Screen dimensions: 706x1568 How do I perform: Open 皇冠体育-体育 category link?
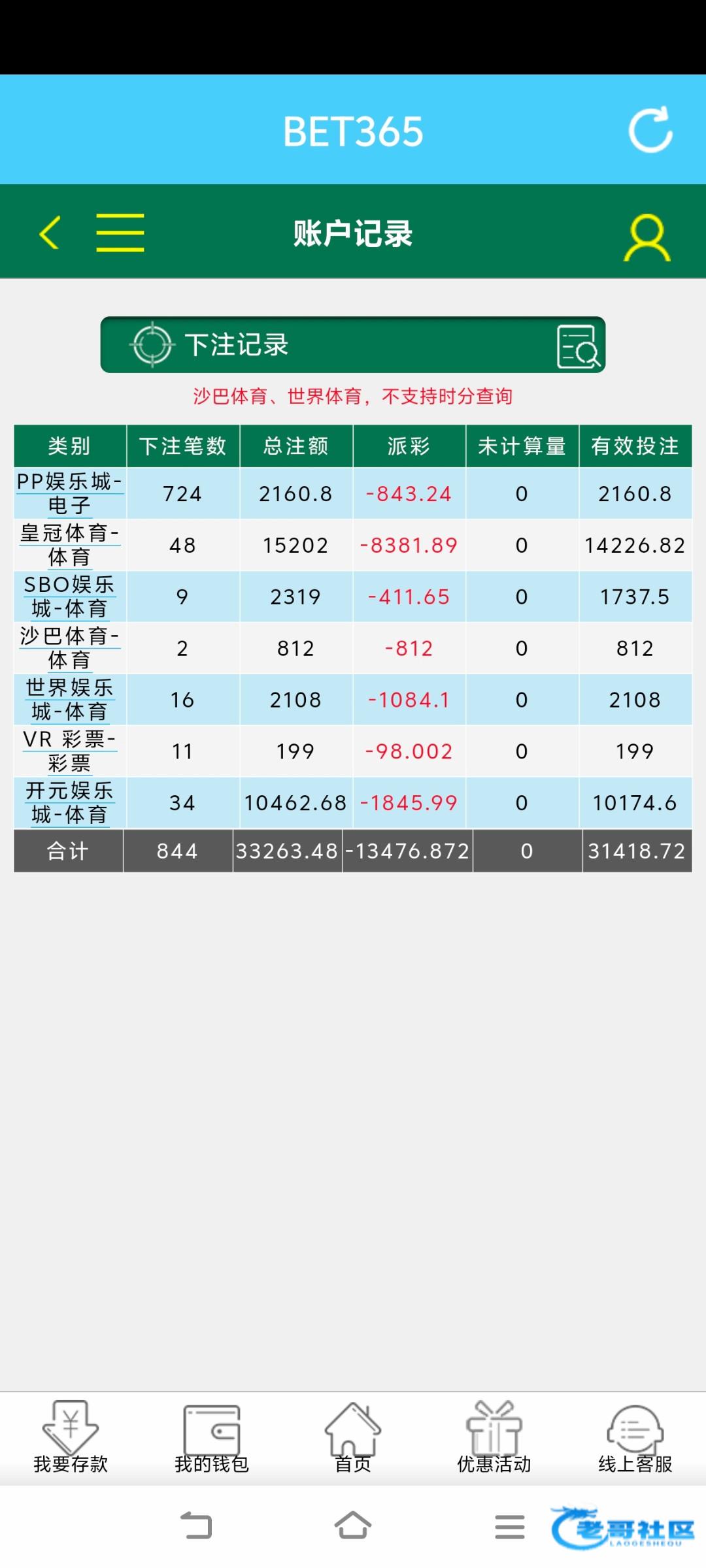69,545
